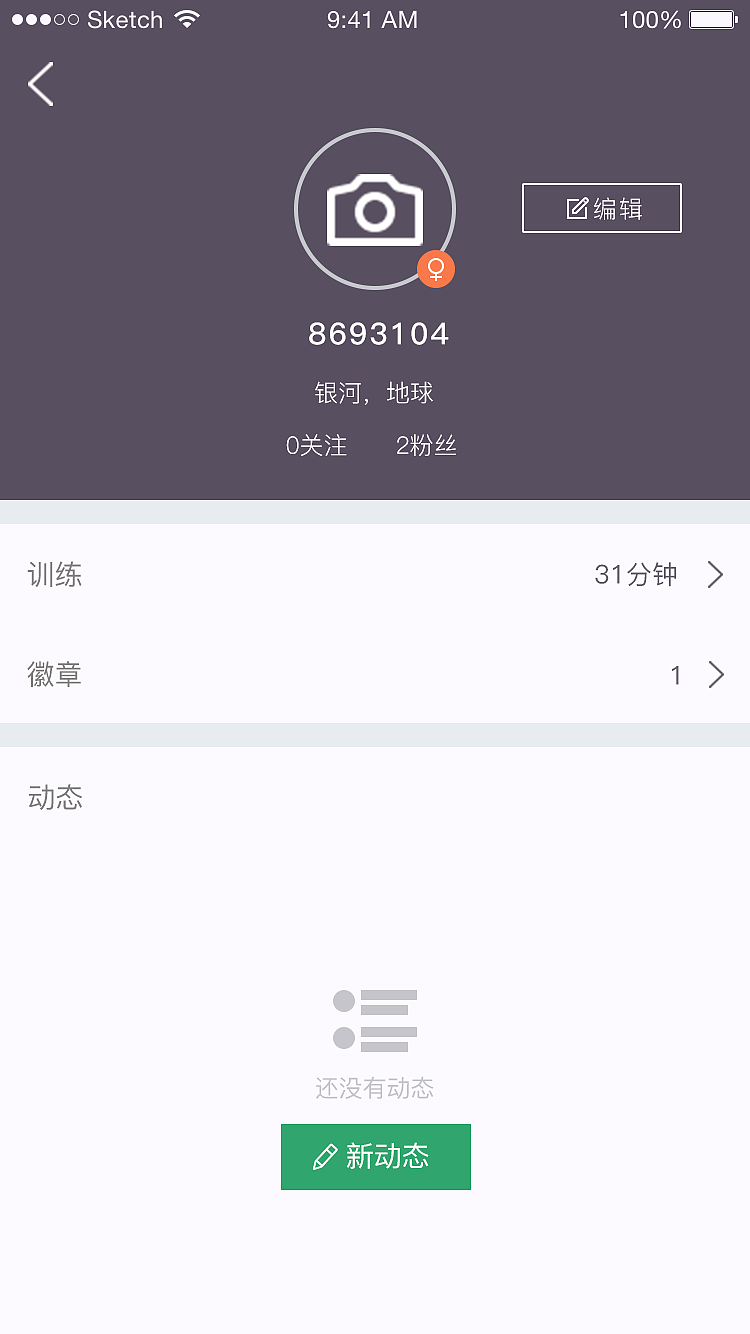Tap the orange female gender badge
Image resolution: width=750 pixels, height=1334 pixels.
436,269
